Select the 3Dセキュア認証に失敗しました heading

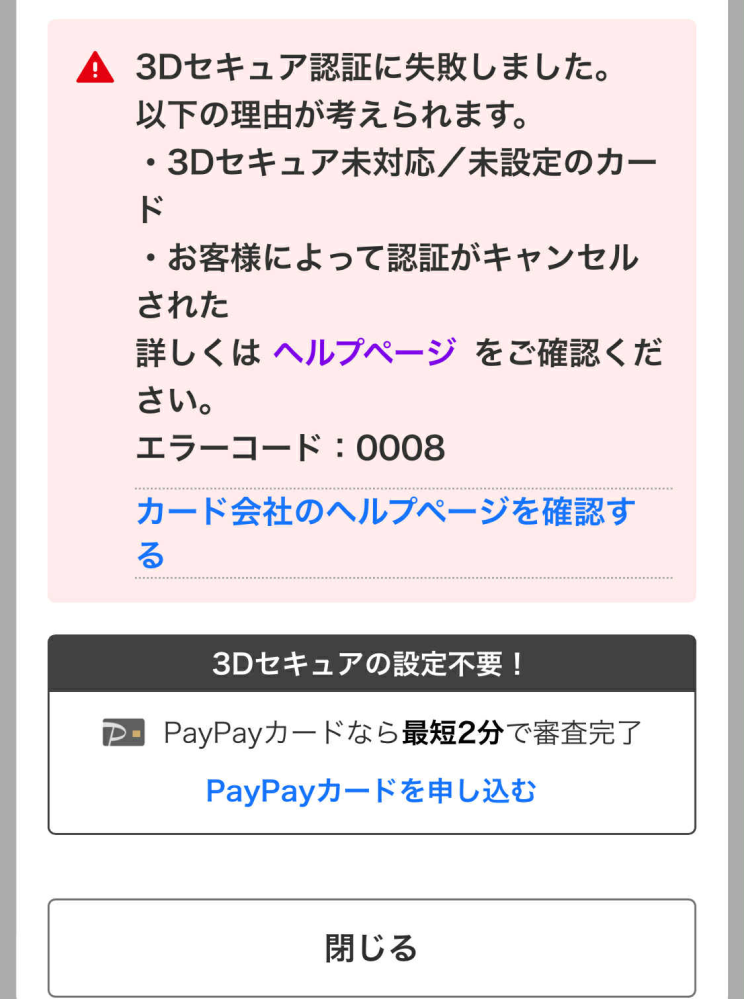pos(390,66)
